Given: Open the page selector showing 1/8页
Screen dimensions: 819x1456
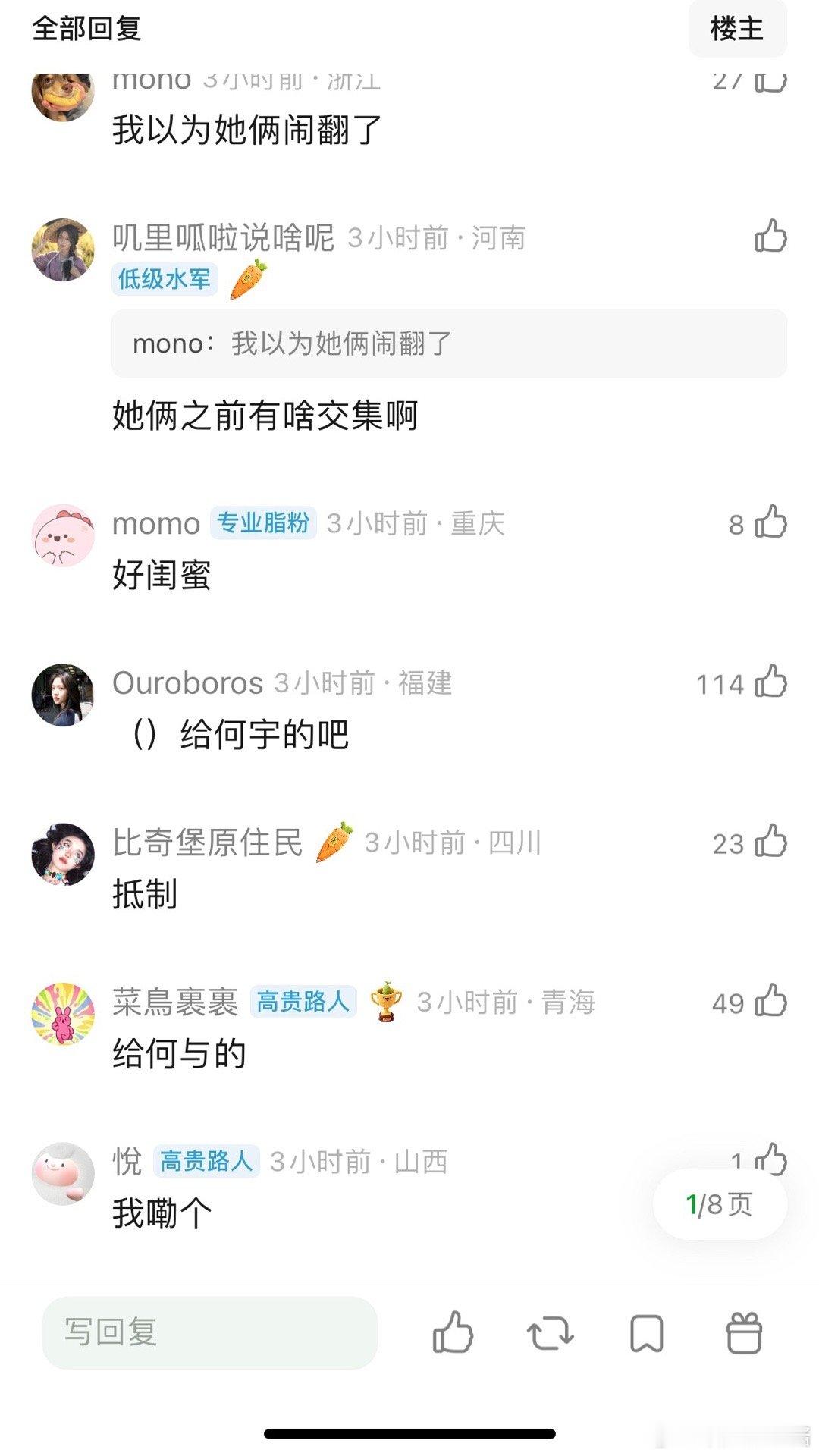Looking at the screenshot, I should point(719,1203).
